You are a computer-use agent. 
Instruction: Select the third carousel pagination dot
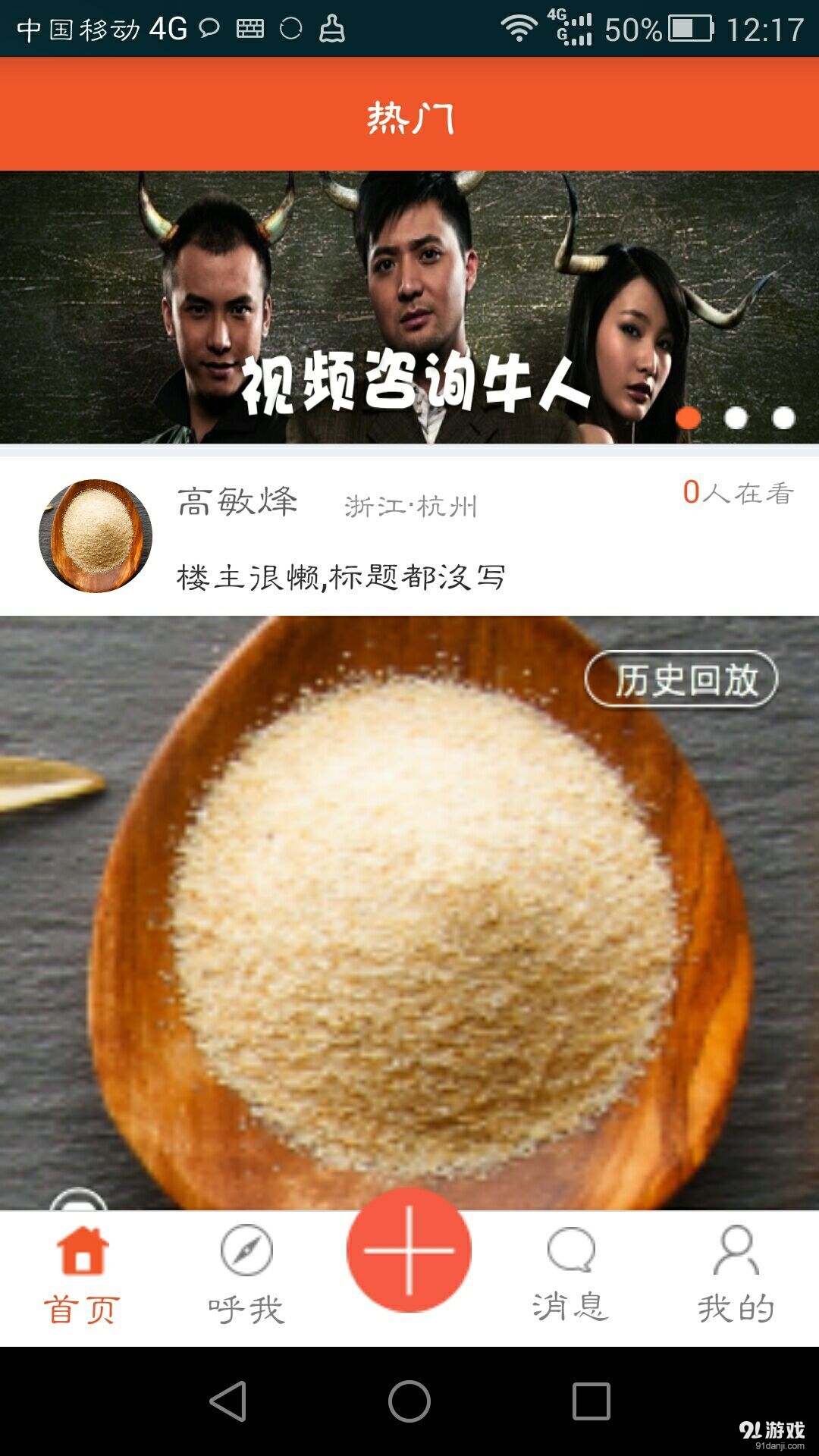[781, 416]
